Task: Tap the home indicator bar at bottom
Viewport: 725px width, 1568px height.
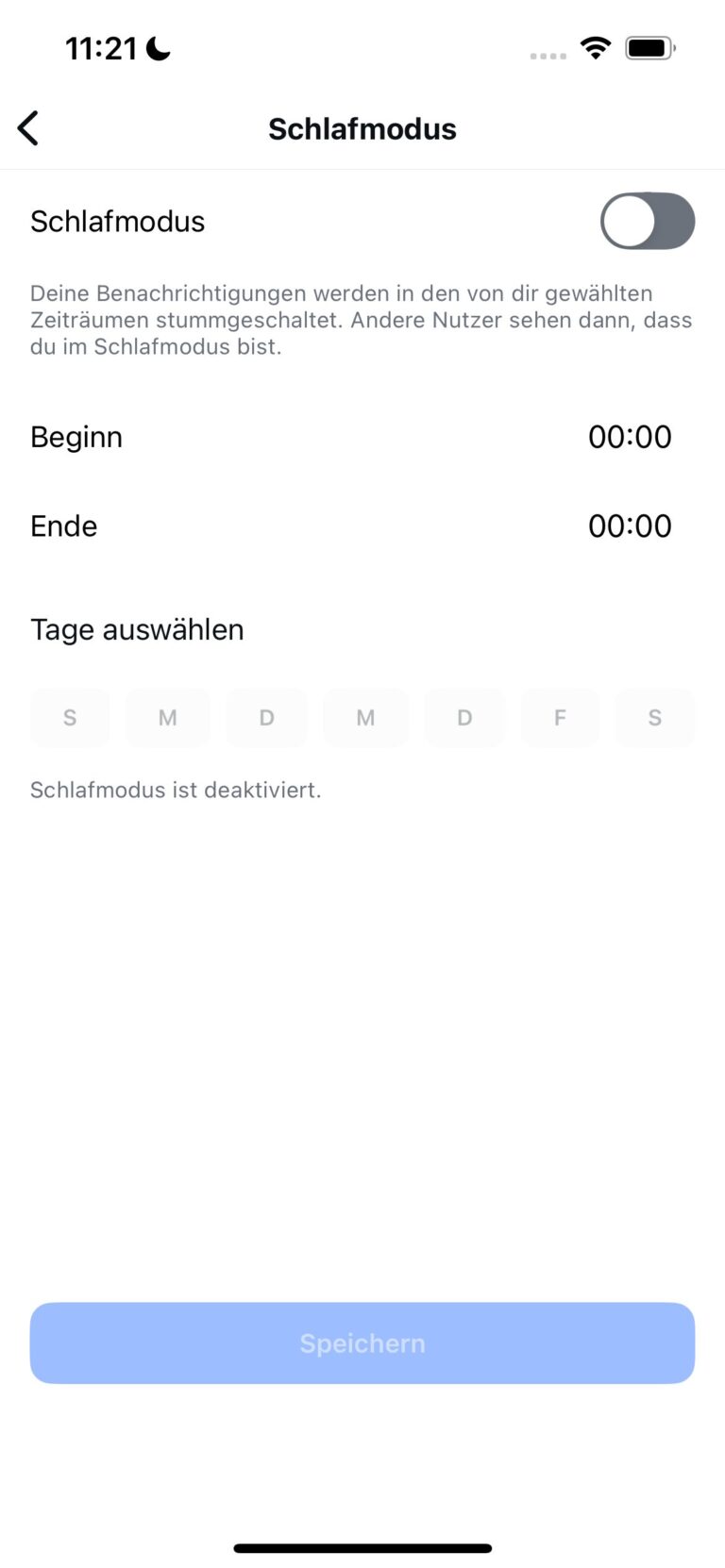Action: pos(362,1547)
